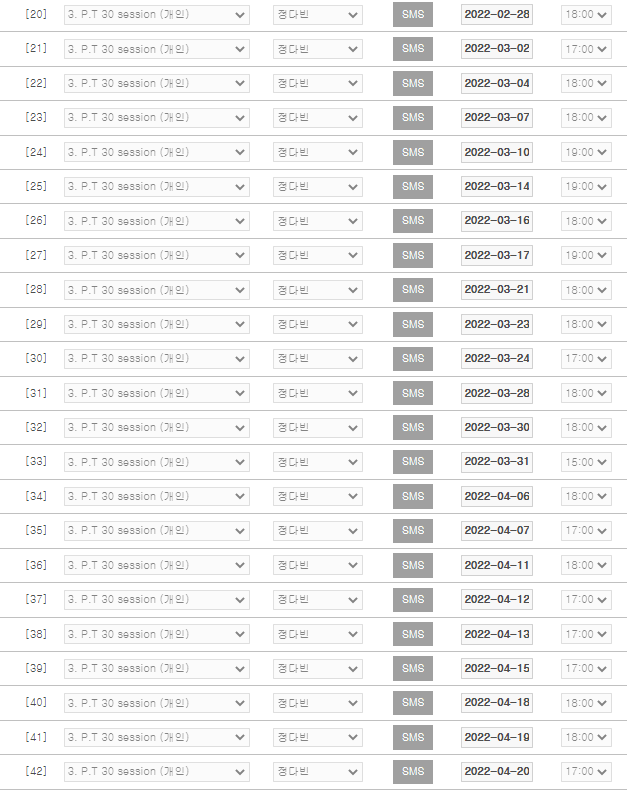The image size is (627, 791).
Task: Open the trainer name dropdown in row [35]
Action: click(x=317, y=531)
